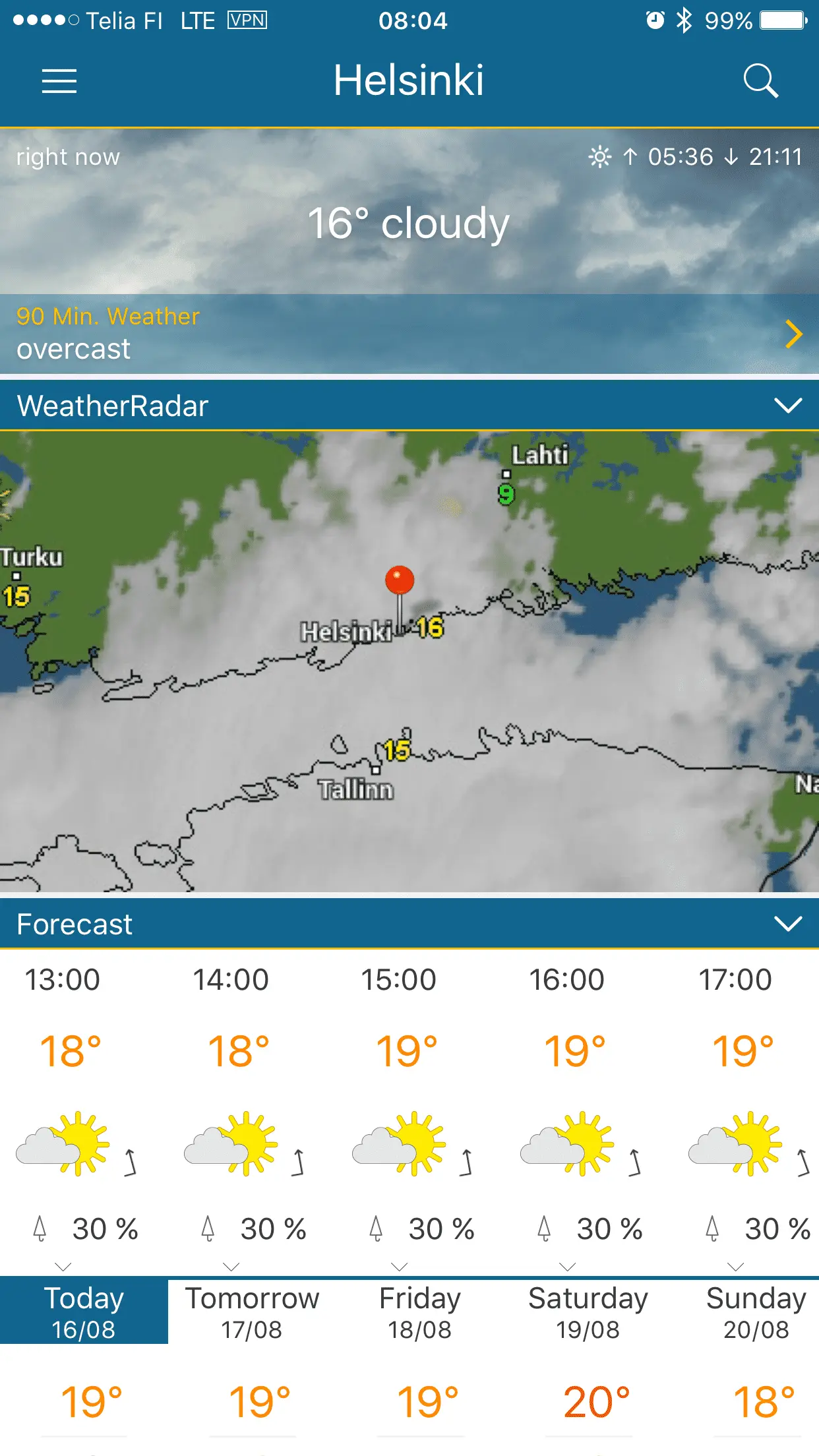Expand the 14:00 hourly forecast
The width and height of the screenshot is (819, 1456).
pos(231,1266)
